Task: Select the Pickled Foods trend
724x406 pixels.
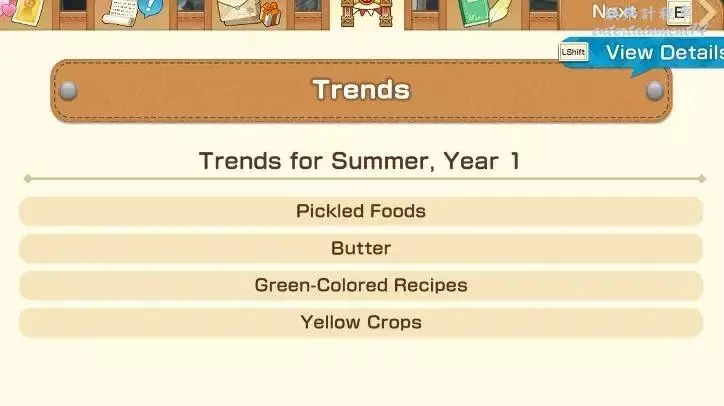Action: point(361,211)
